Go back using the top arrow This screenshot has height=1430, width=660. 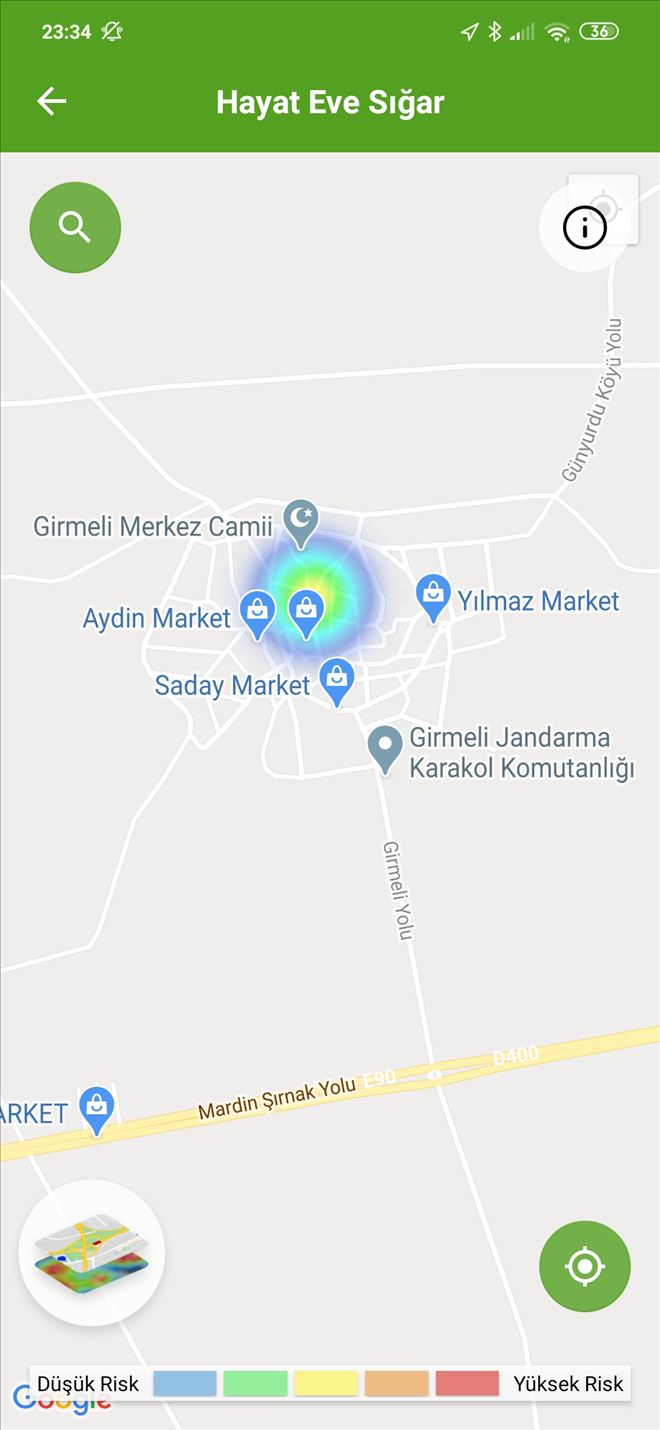tap(51, 101)
